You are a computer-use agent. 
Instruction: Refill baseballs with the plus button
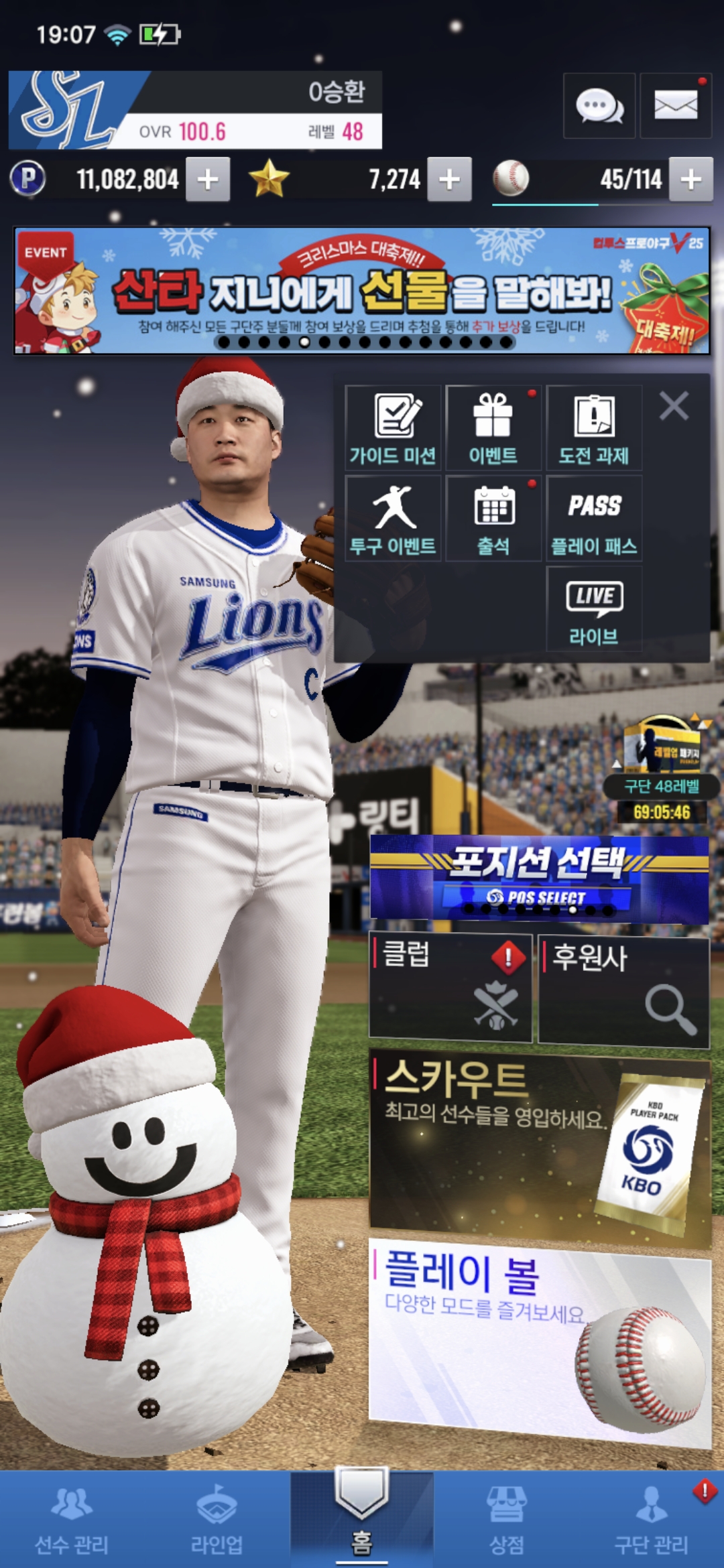click(691, 180)
